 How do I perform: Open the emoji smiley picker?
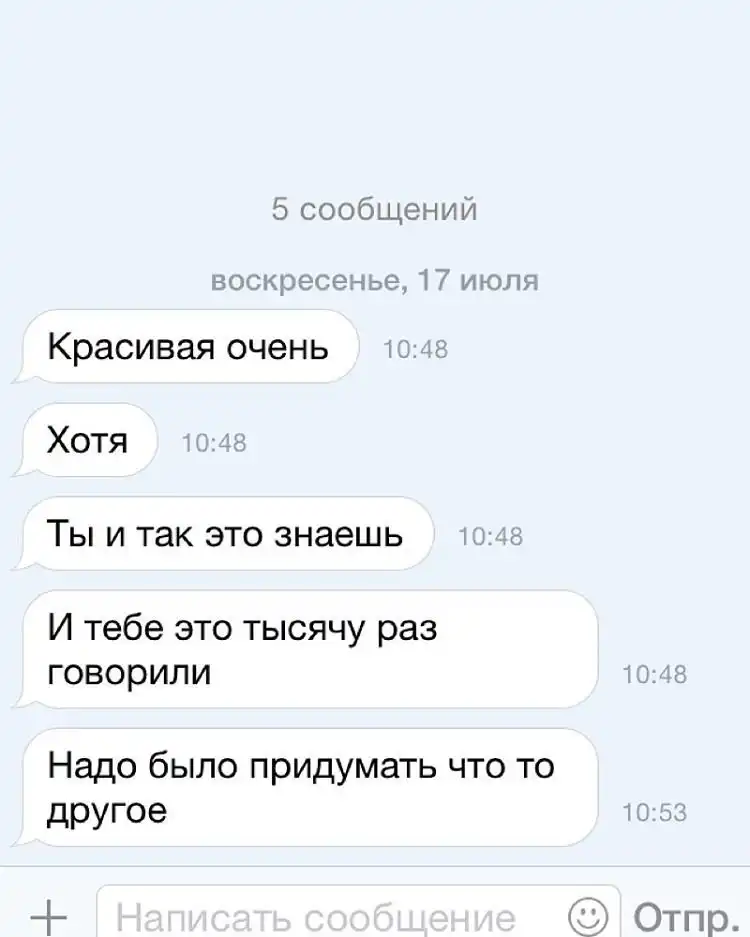click(x=588, y=916)
